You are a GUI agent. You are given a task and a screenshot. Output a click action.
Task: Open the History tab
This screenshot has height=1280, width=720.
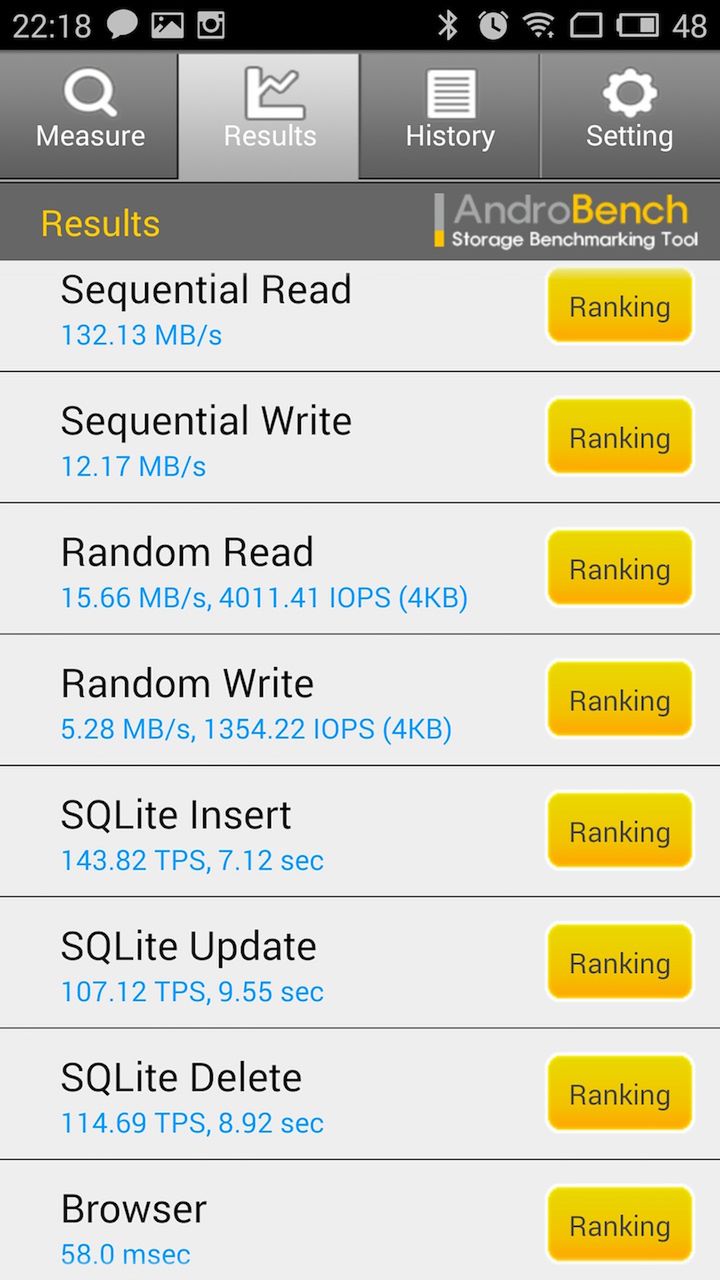pyautogui.click(x=450, y=116)
